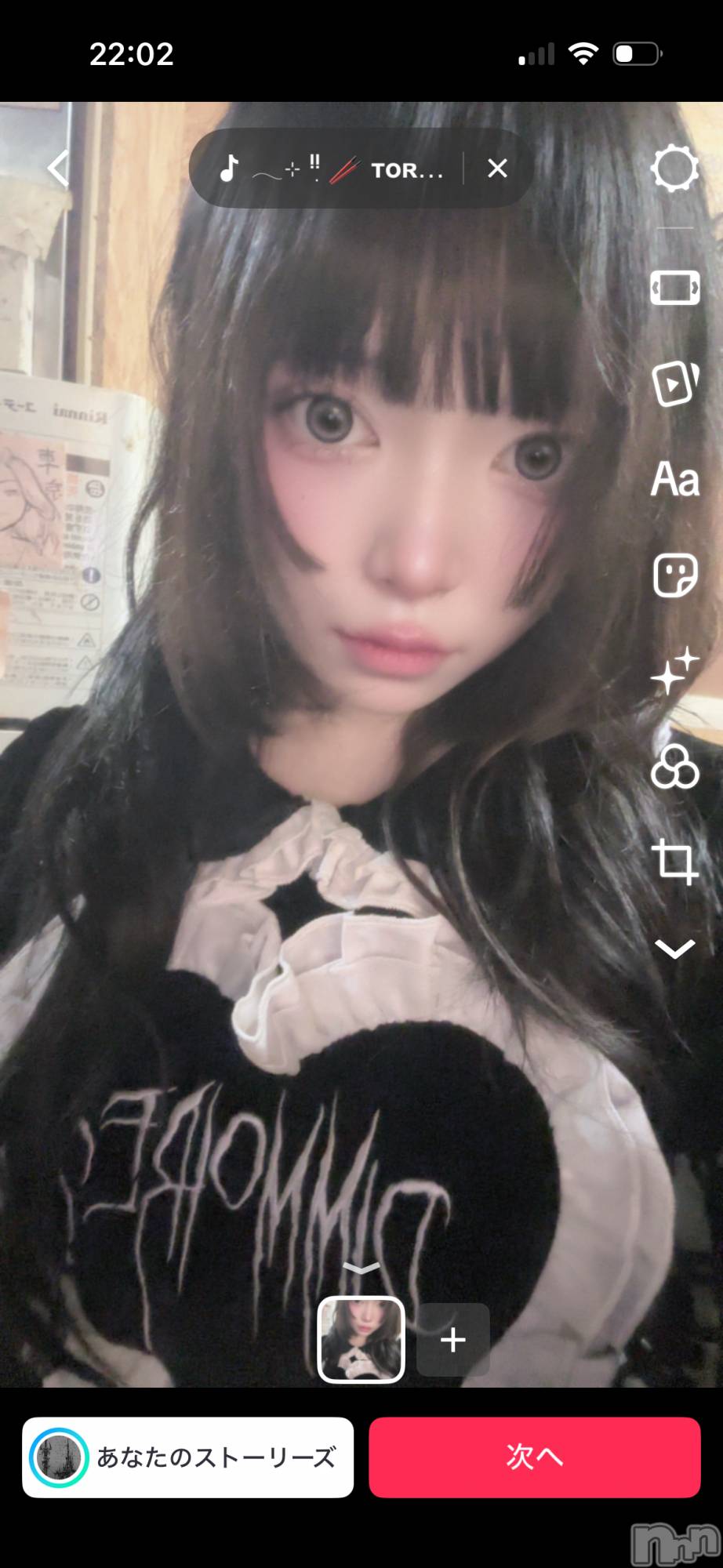Go back using the top-left arrow
This screenshot has width=723, height=1568.
[x=59, y=169]
